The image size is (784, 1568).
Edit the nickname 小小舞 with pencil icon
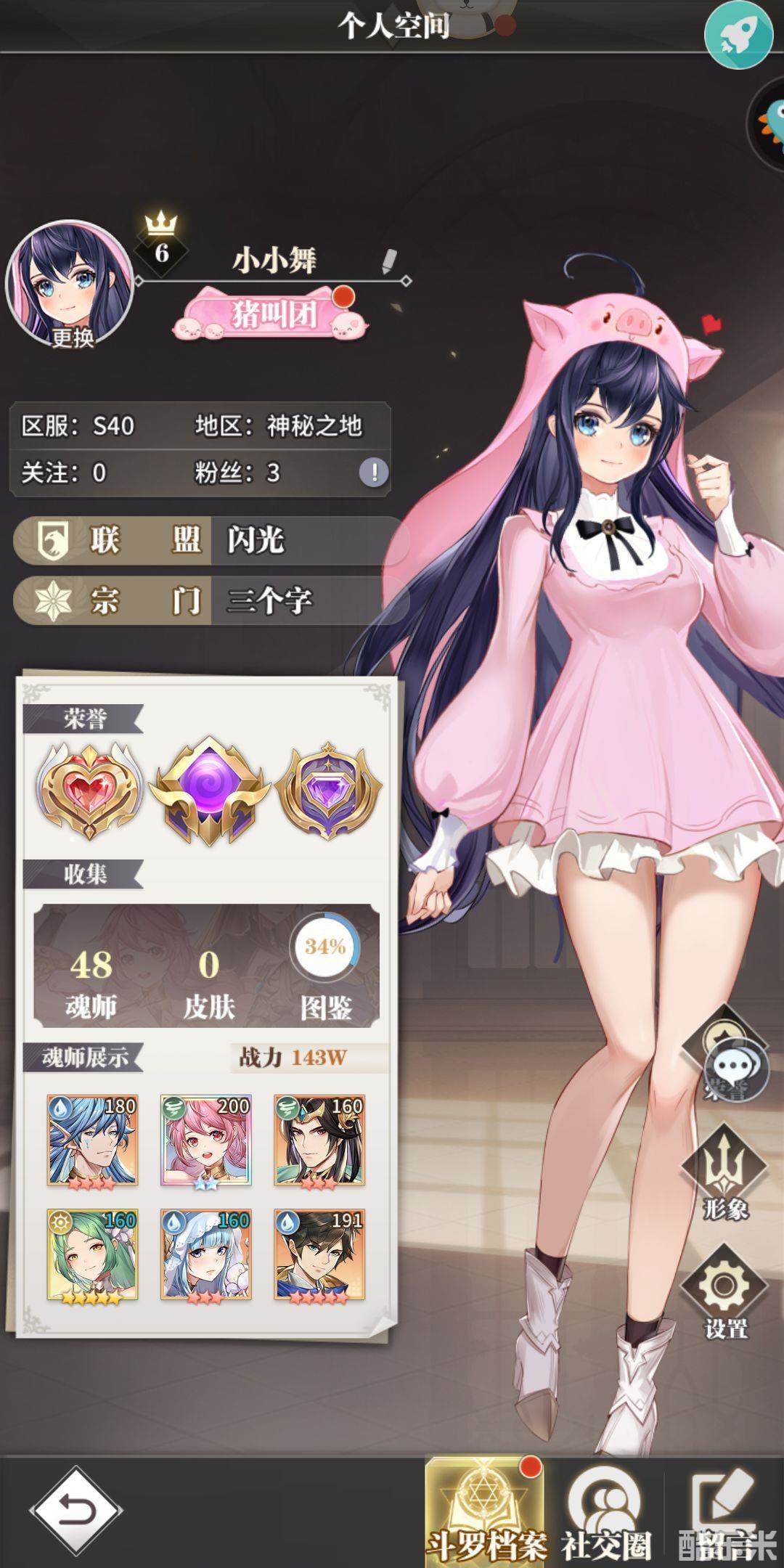pos(390,261)
